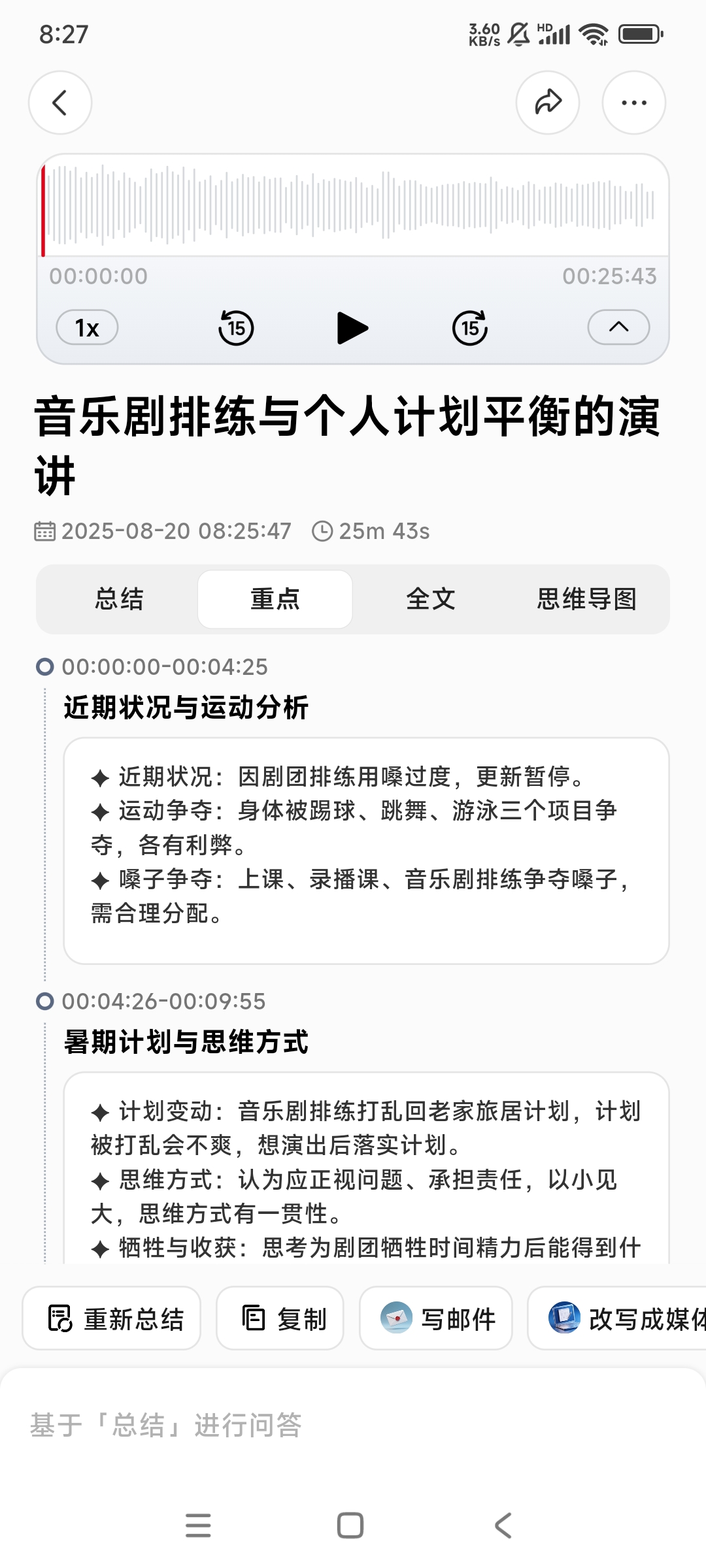Open the 思维导图 tab
Image resolution: width=706 pixels, height=1568 pixels.
586,599
